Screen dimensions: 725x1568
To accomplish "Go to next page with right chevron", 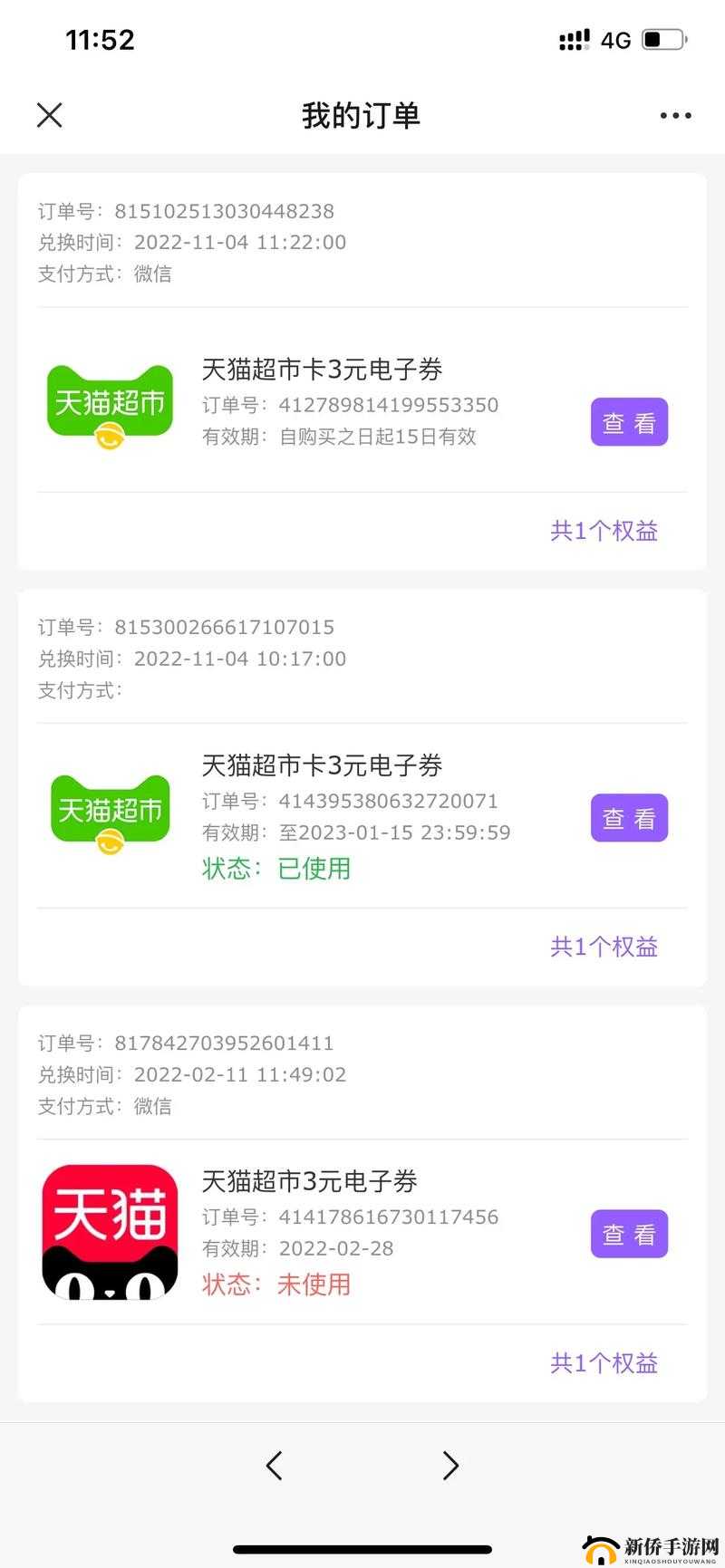I will coord(450,1466).
